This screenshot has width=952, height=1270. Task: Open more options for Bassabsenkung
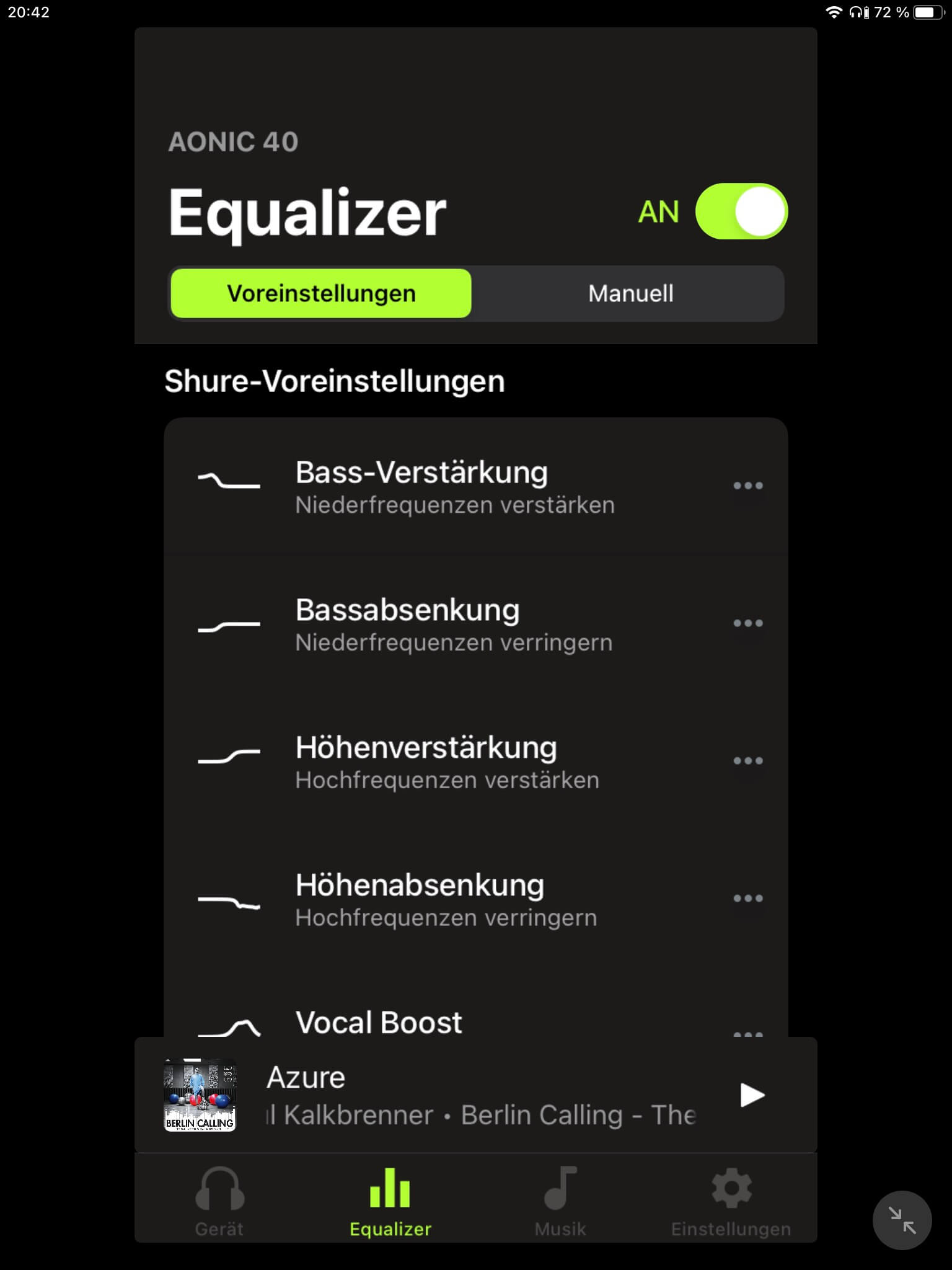pos(747,623)
